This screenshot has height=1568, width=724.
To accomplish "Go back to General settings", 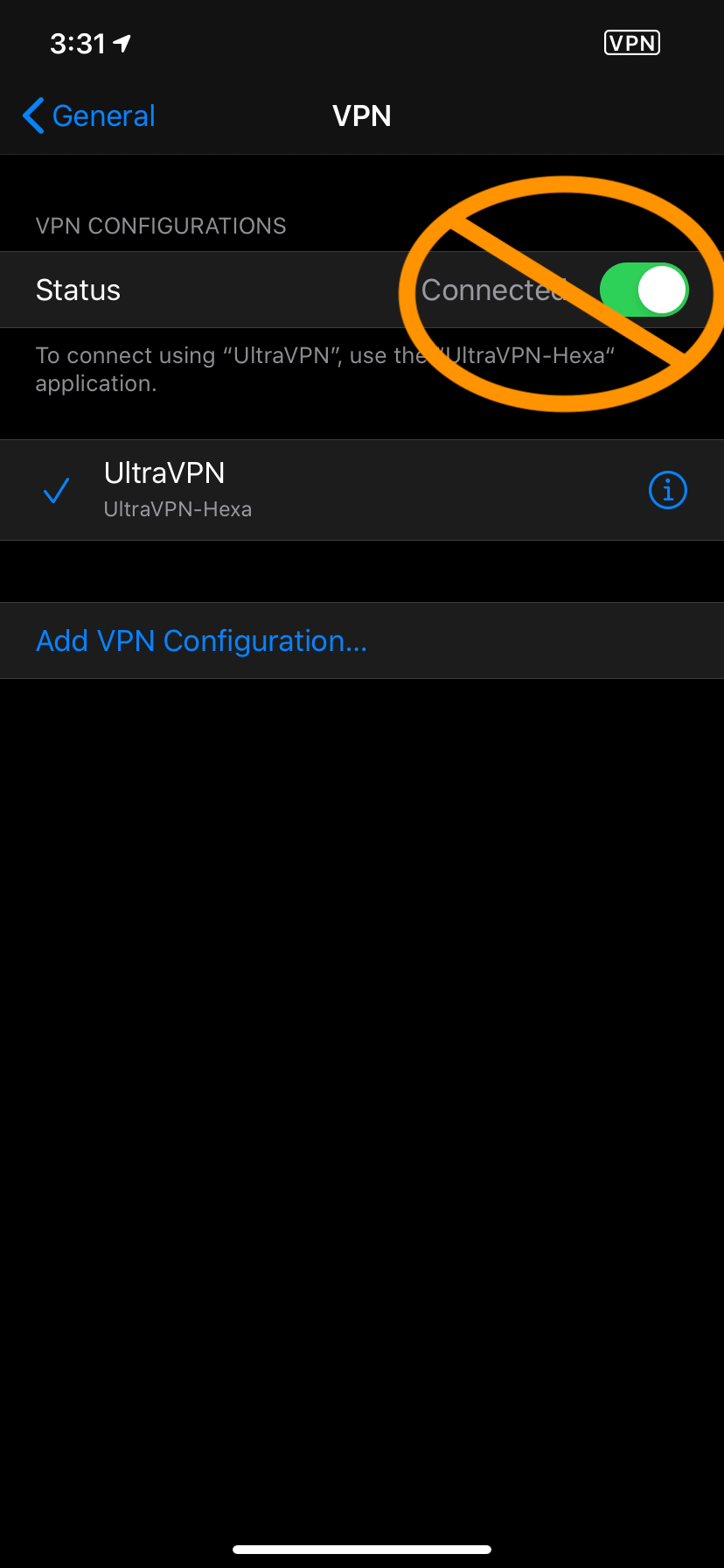I will click(x=89, y=115).
